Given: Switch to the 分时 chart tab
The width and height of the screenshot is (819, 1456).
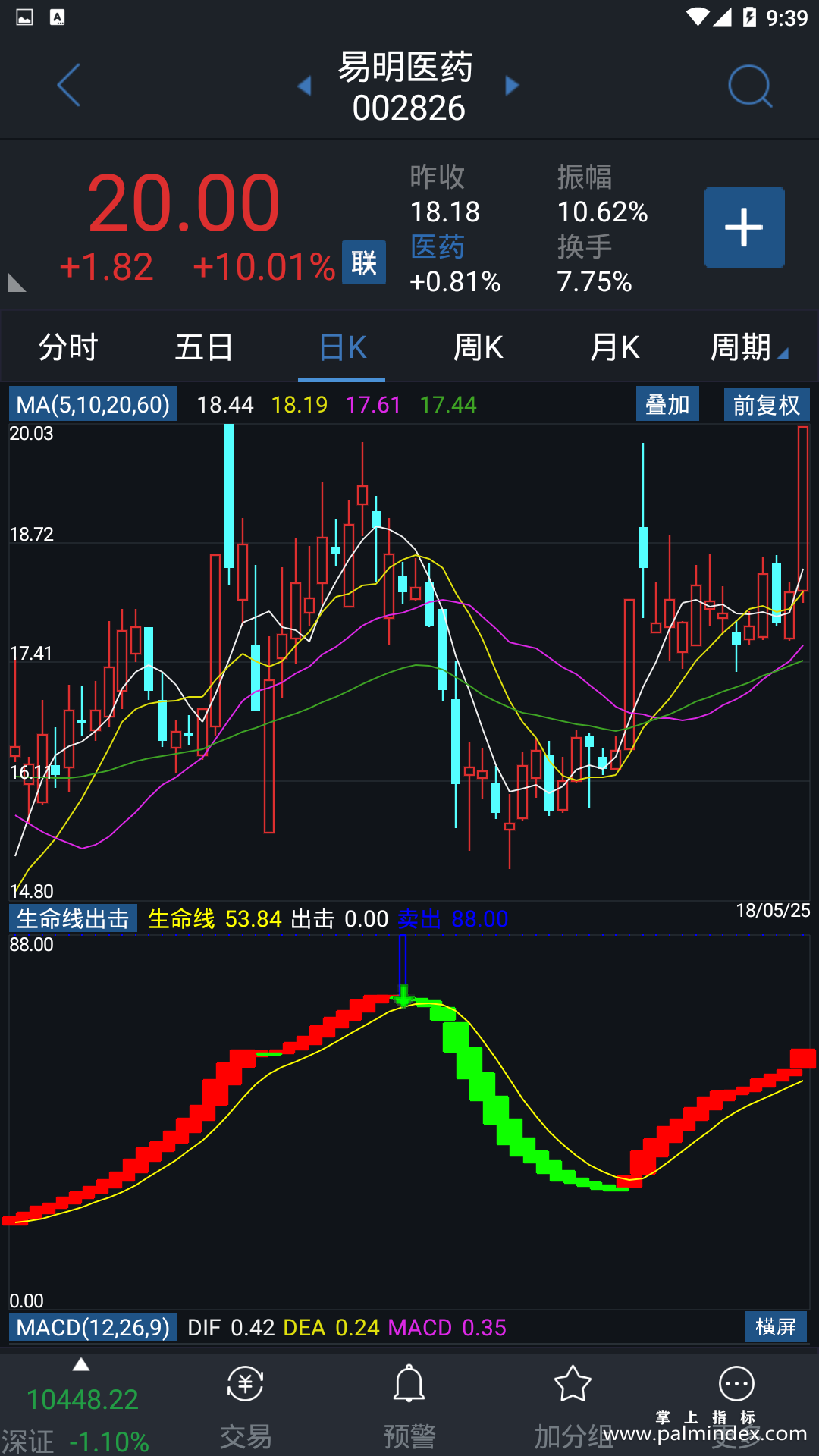Looking at the screenshot, I should click(x=68, y=347).
